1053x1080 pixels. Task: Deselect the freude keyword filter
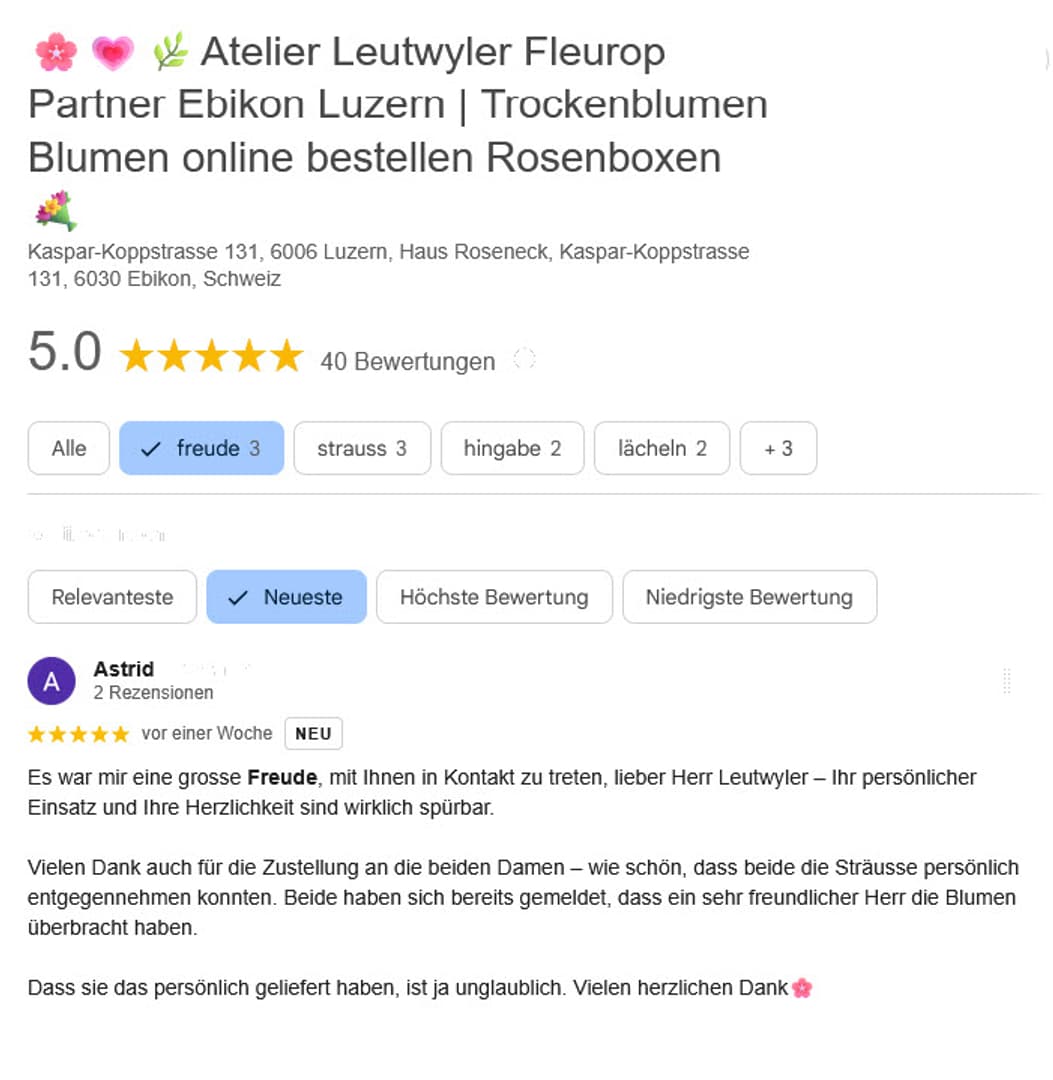(x=201, y=448)
